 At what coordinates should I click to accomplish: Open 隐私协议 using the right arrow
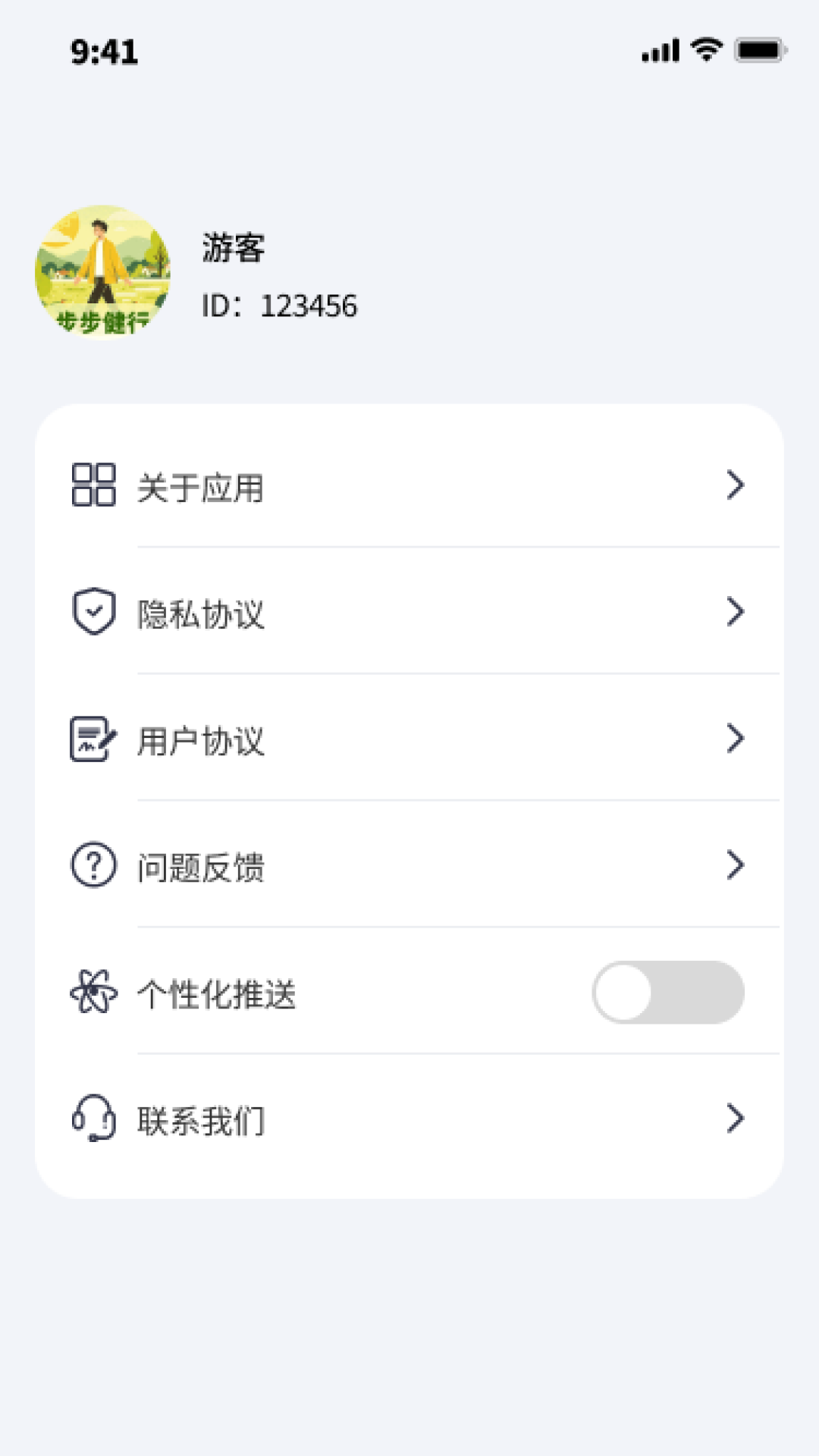pos(734,611)
